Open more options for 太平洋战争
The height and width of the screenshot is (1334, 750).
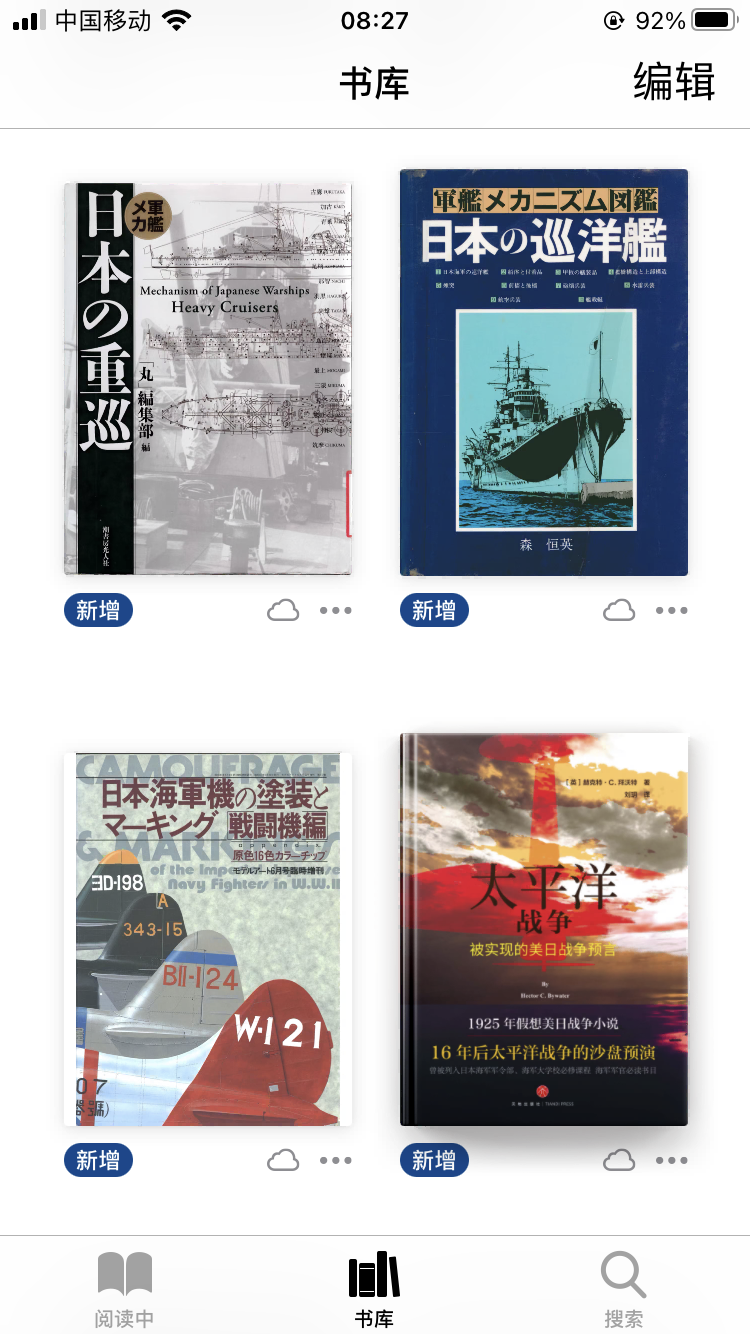pyautogui.click(x=672, y=1160)
